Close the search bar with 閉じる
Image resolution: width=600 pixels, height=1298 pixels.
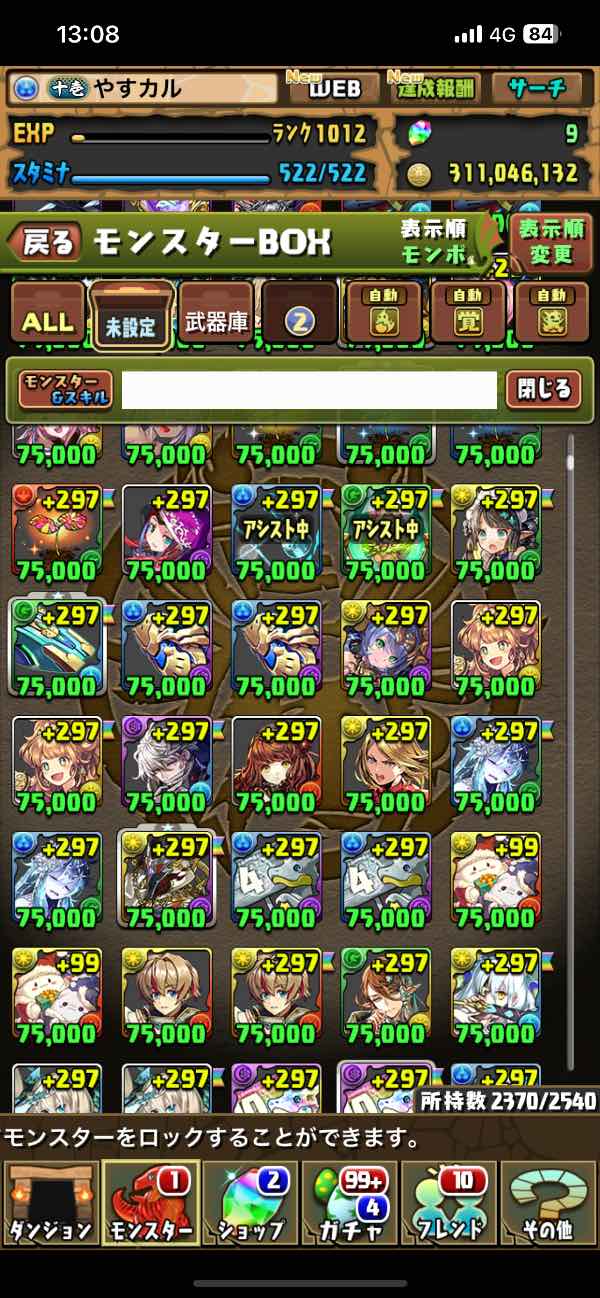[544, 390]
